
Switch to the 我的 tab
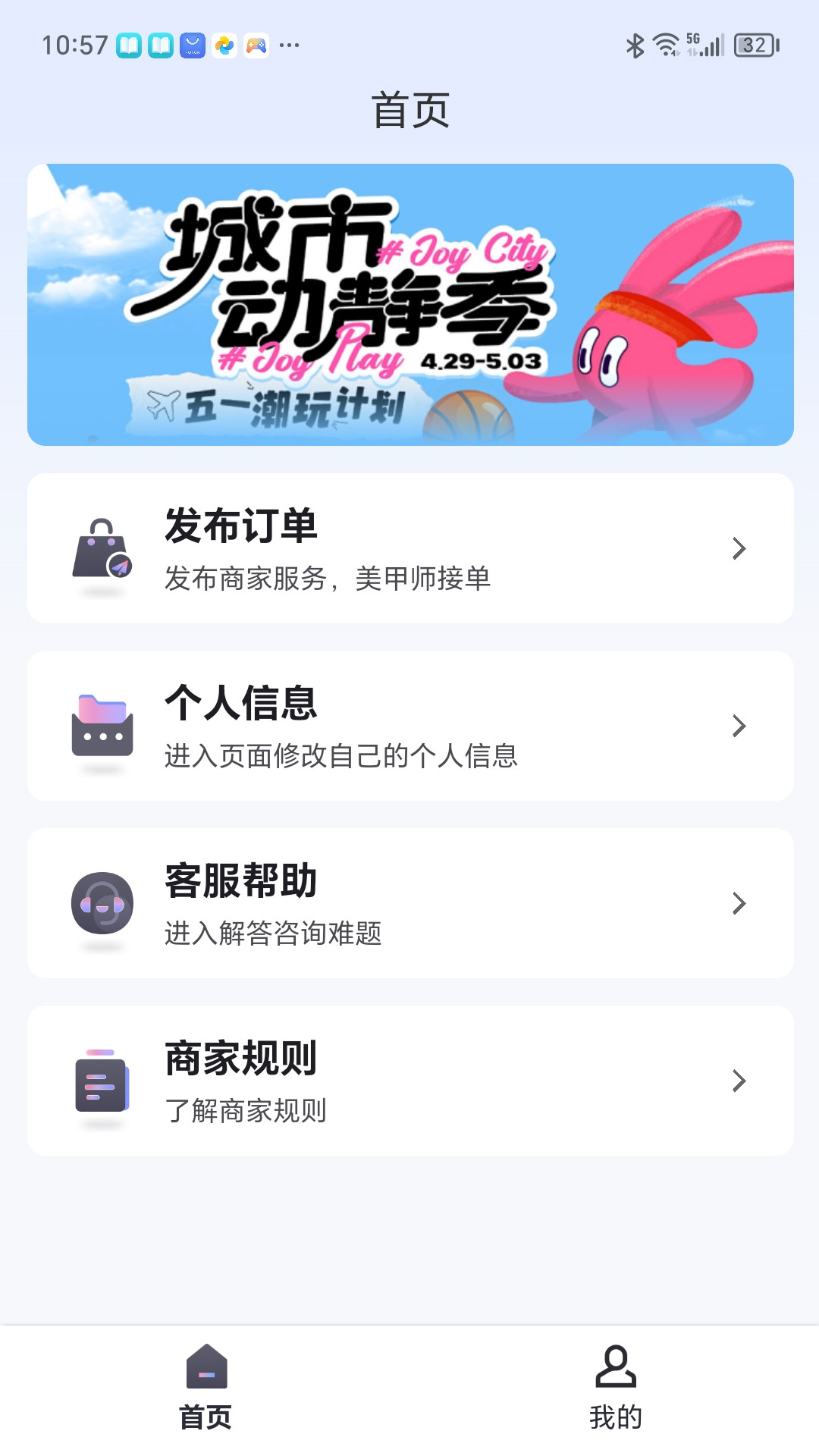pos(615,1387)
